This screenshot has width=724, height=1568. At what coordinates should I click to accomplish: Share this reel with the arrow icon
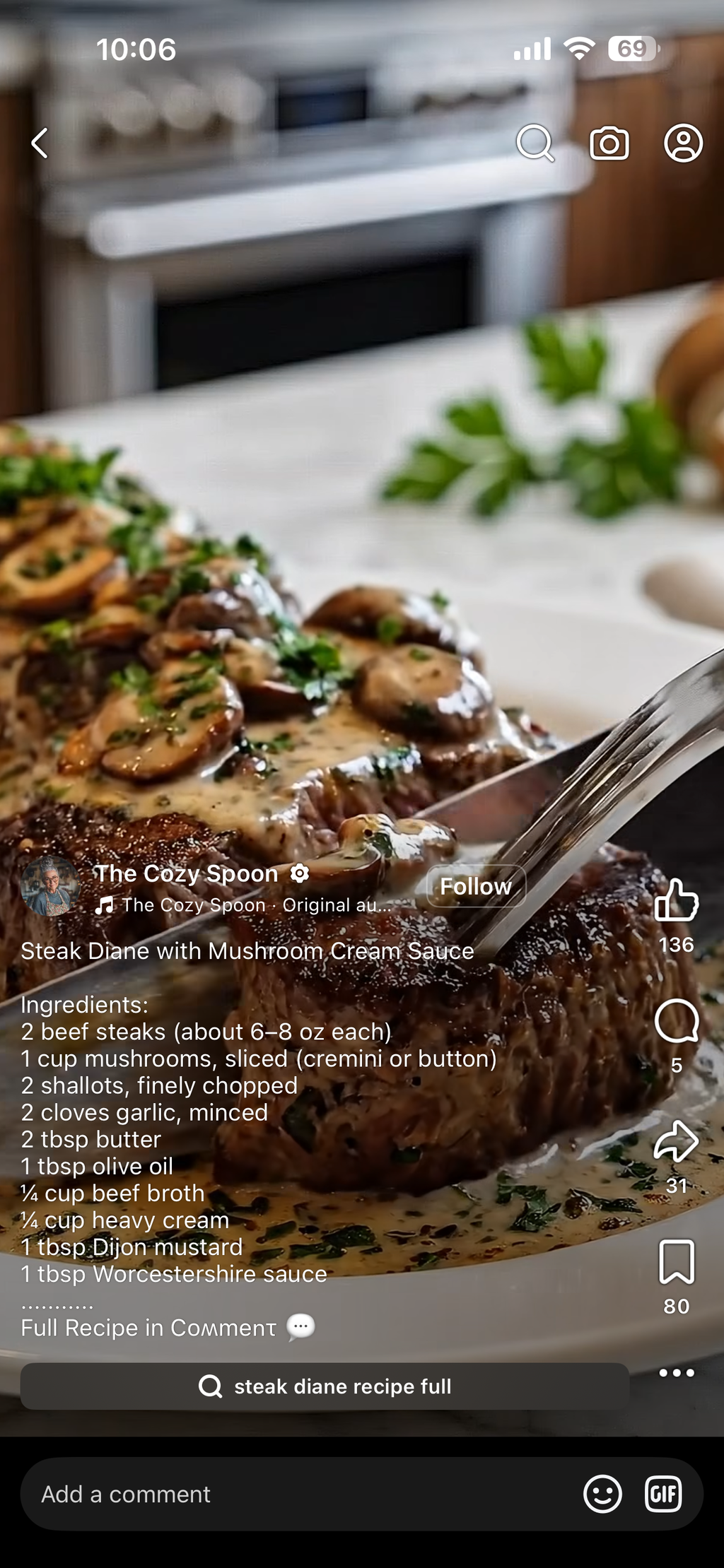(677, 1141)
